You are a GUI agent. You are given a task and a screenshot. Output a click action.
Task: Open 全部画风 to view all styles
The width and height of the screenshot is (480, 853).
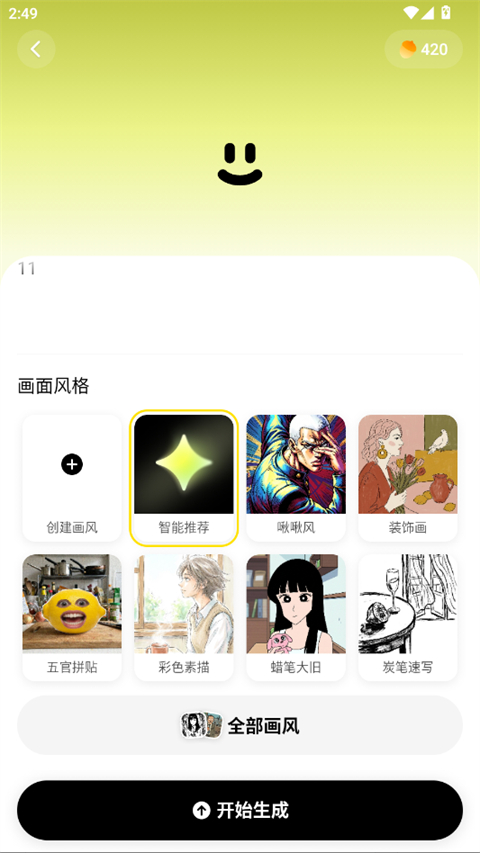[x=240, y=725]
